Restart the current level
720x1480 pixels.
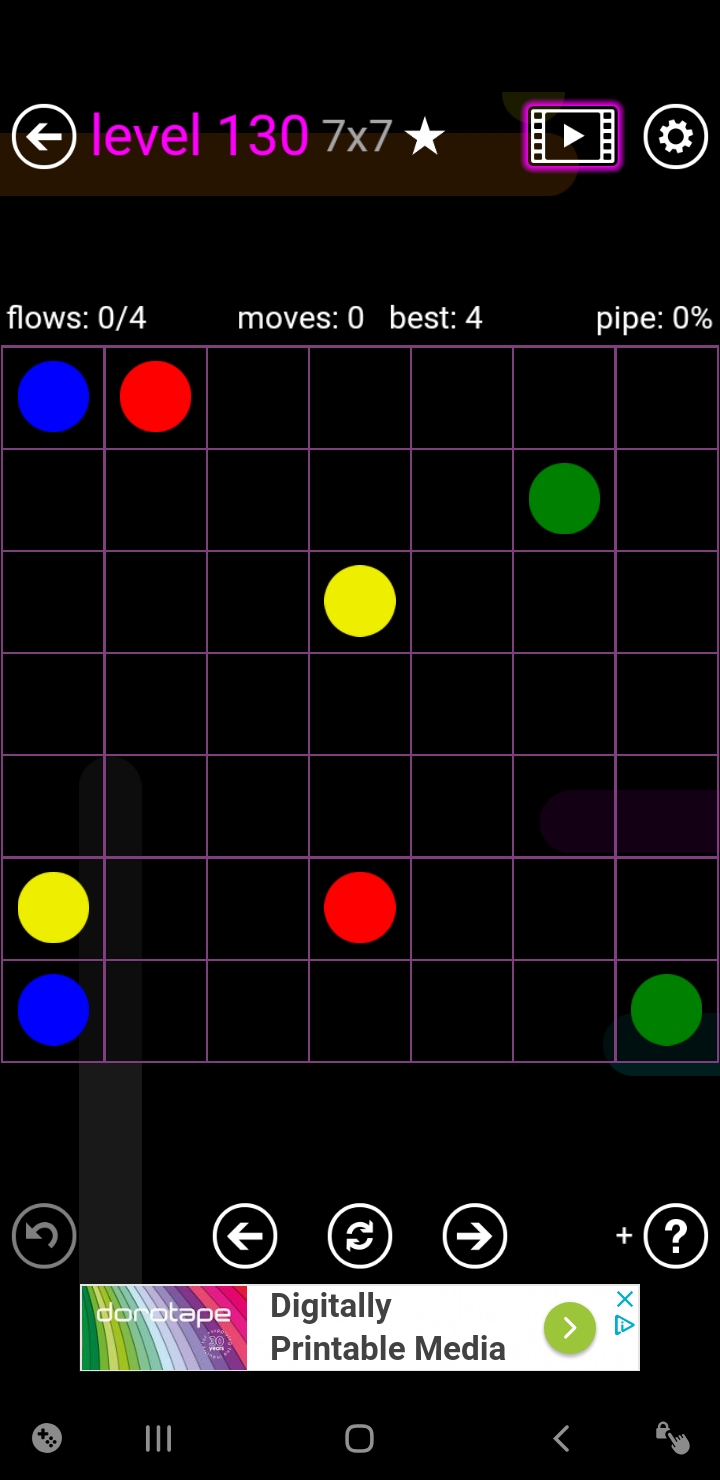(360, 1236)
